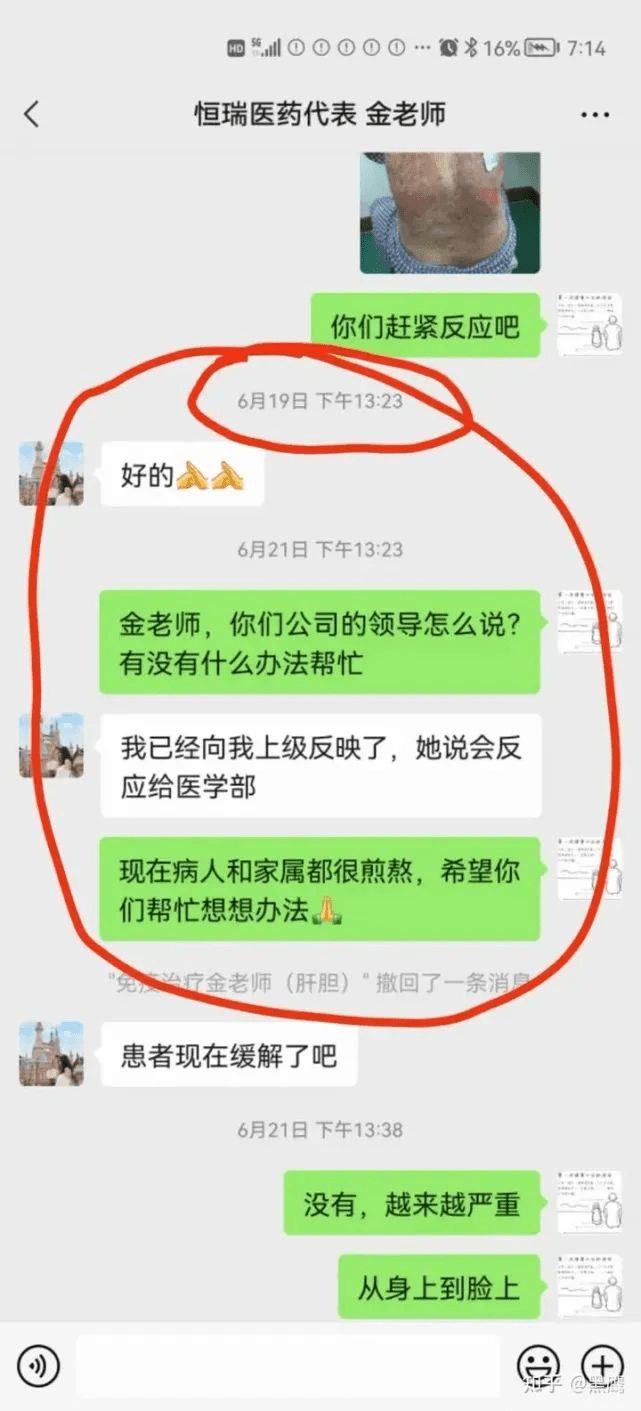The width and height of the screenshot is (641, 1411).
Task: Open the chat info overflow menu
Action: (594, 115)
